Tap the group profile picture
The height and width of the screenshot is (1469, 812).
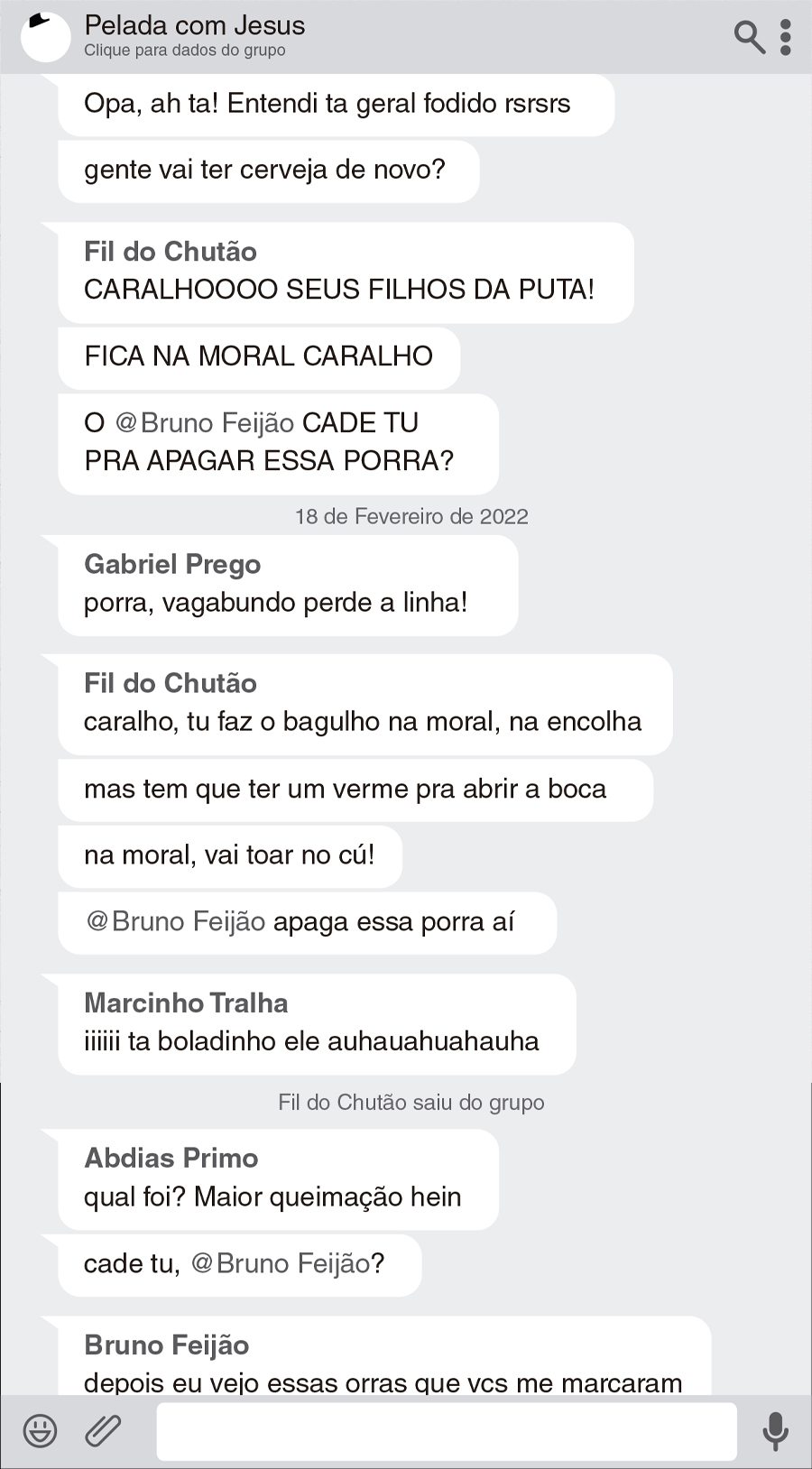[45, 37]
